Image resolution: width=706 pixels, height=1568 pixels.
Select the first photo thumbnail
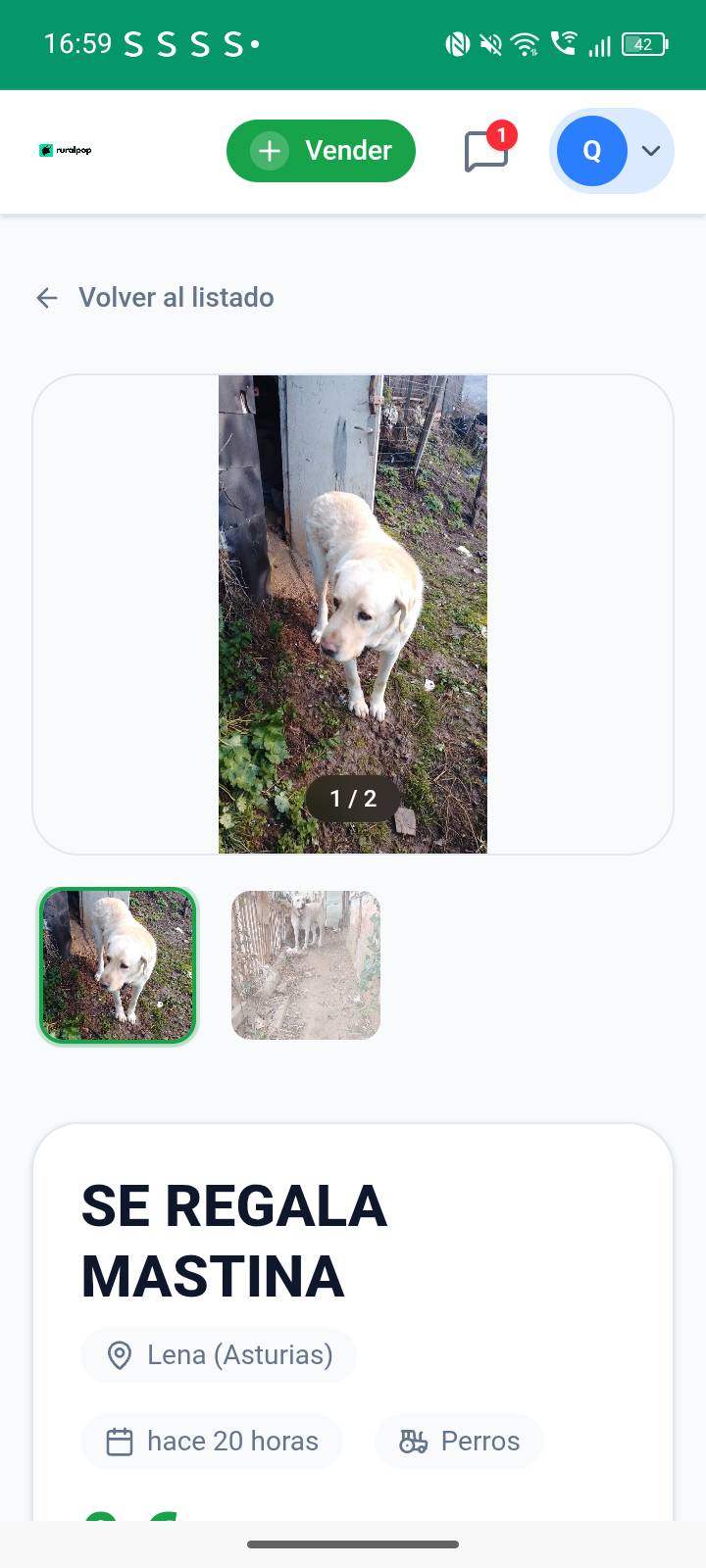pyautogui.click(x=118, y=965)
